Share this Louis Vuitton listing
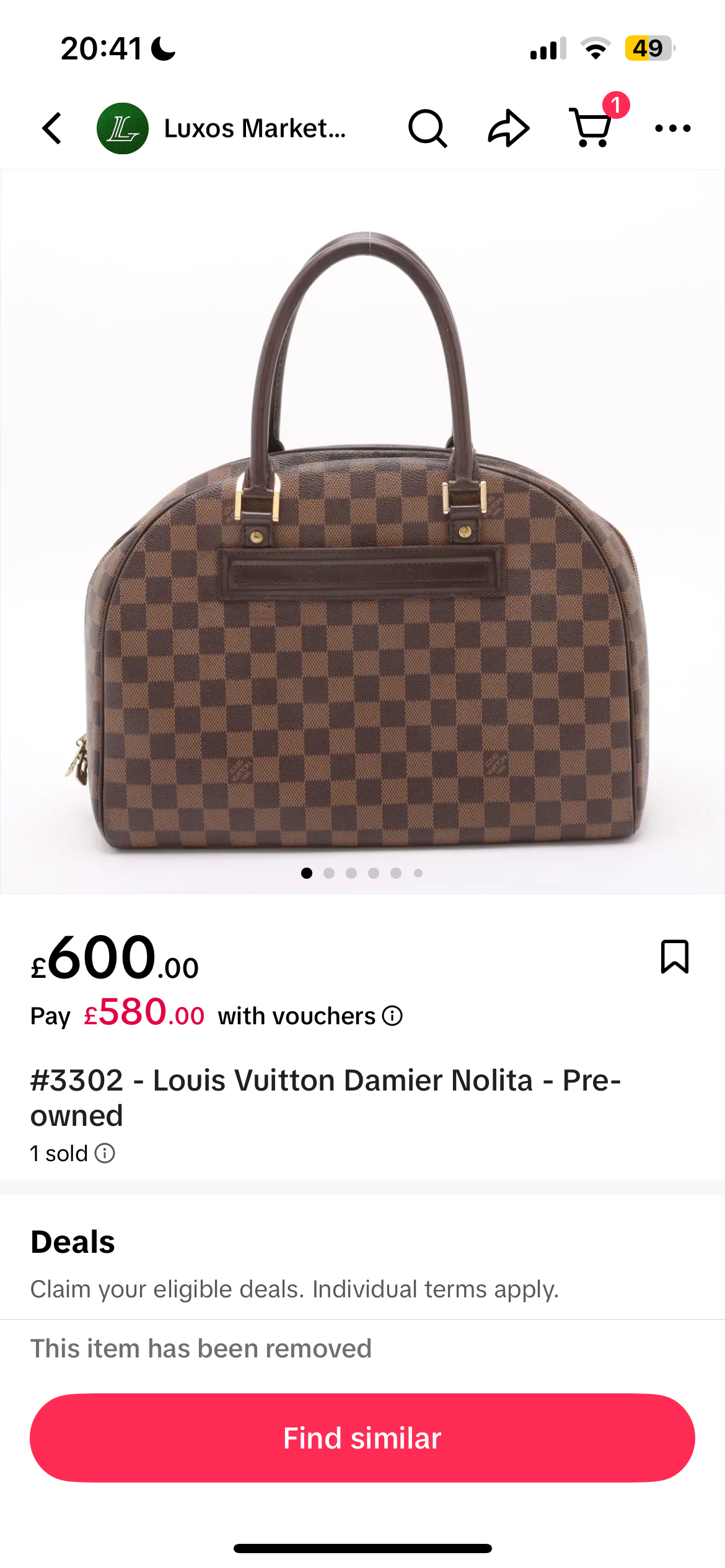 (x=508, y=128)
